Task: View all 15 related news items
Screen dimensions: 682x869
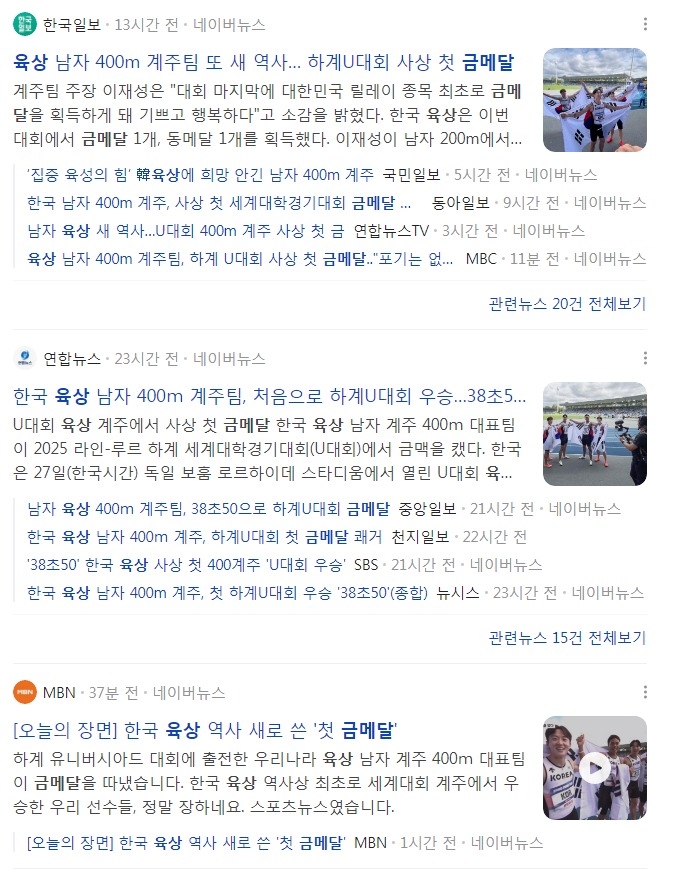Action: coord(567,637)
